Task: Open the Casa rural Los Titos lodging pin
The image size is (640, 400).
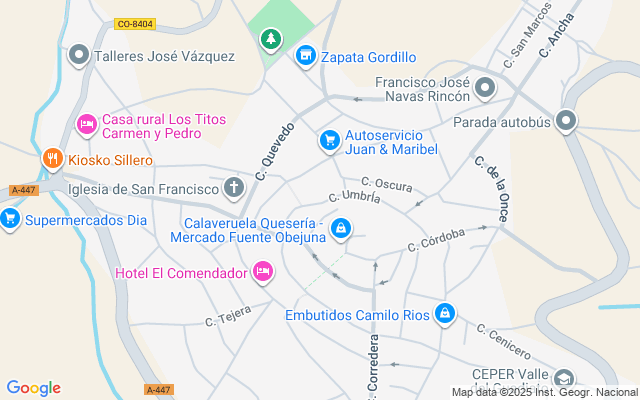Action: click(x=87, y=125)
